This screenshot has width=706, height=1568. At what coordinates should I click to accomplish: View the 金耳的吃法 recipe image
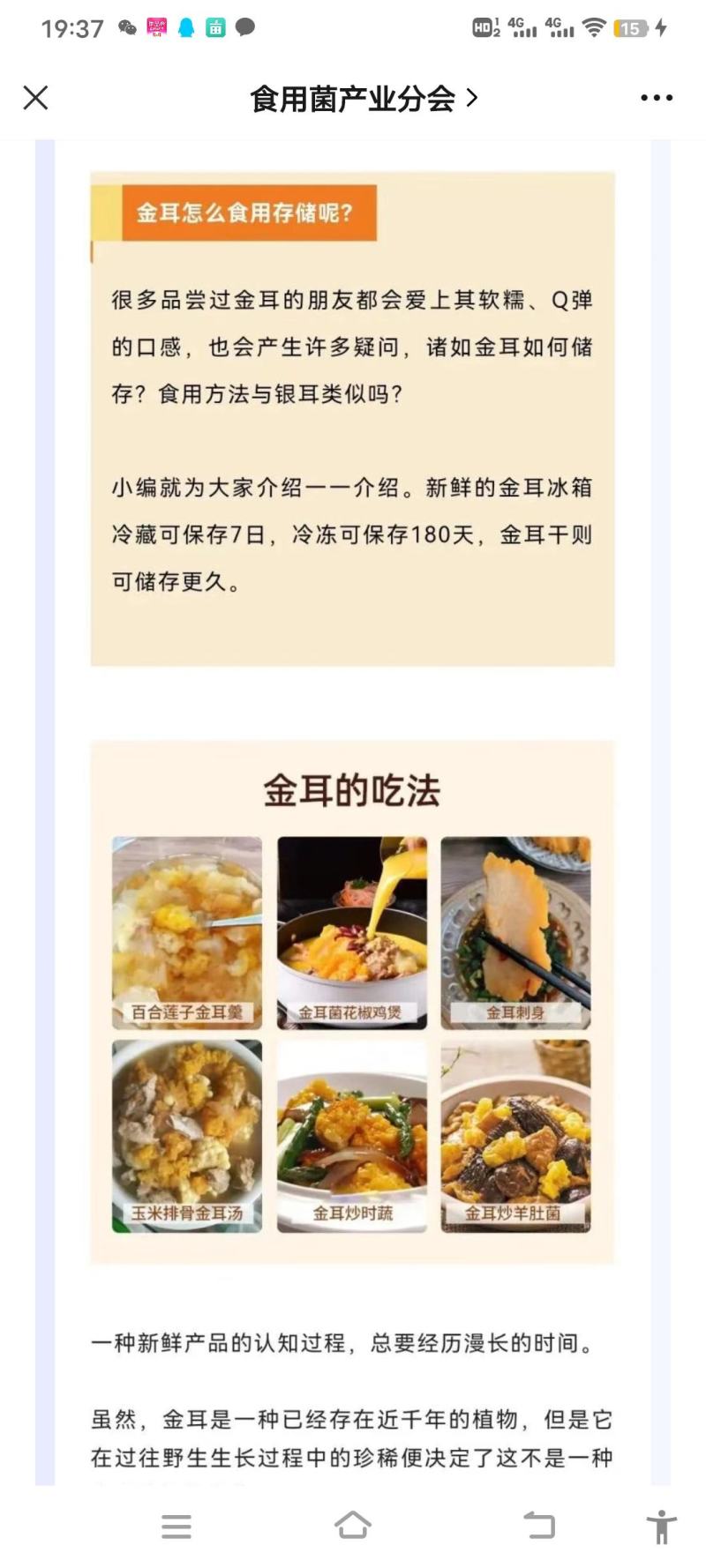click(x=352, y=1002)
